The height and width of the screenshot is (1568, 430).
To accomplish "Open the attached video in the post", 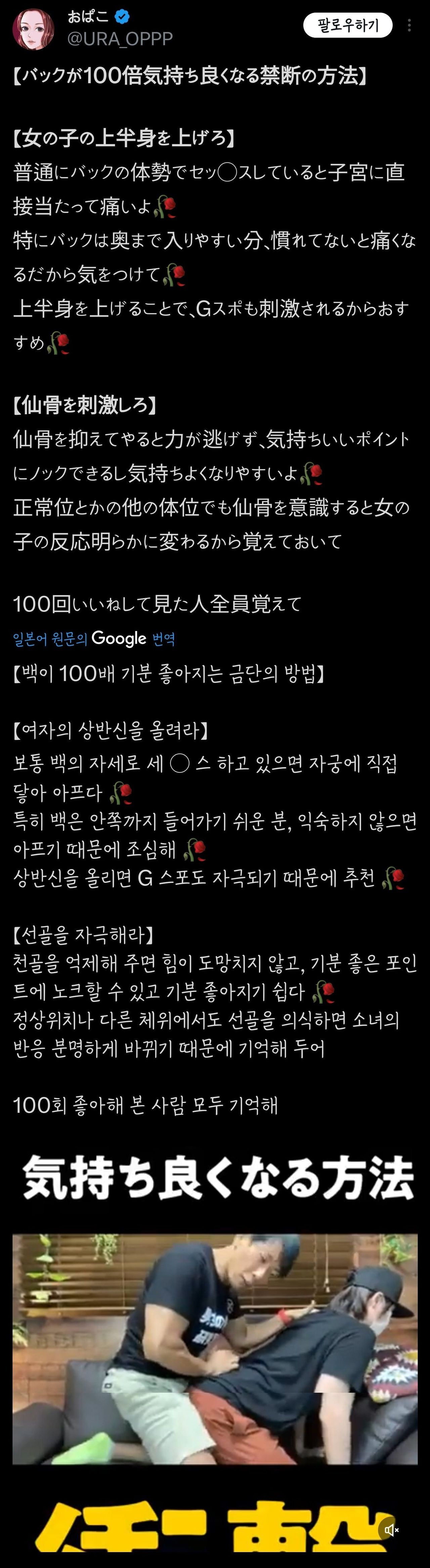I will [x=215, y=1348].
